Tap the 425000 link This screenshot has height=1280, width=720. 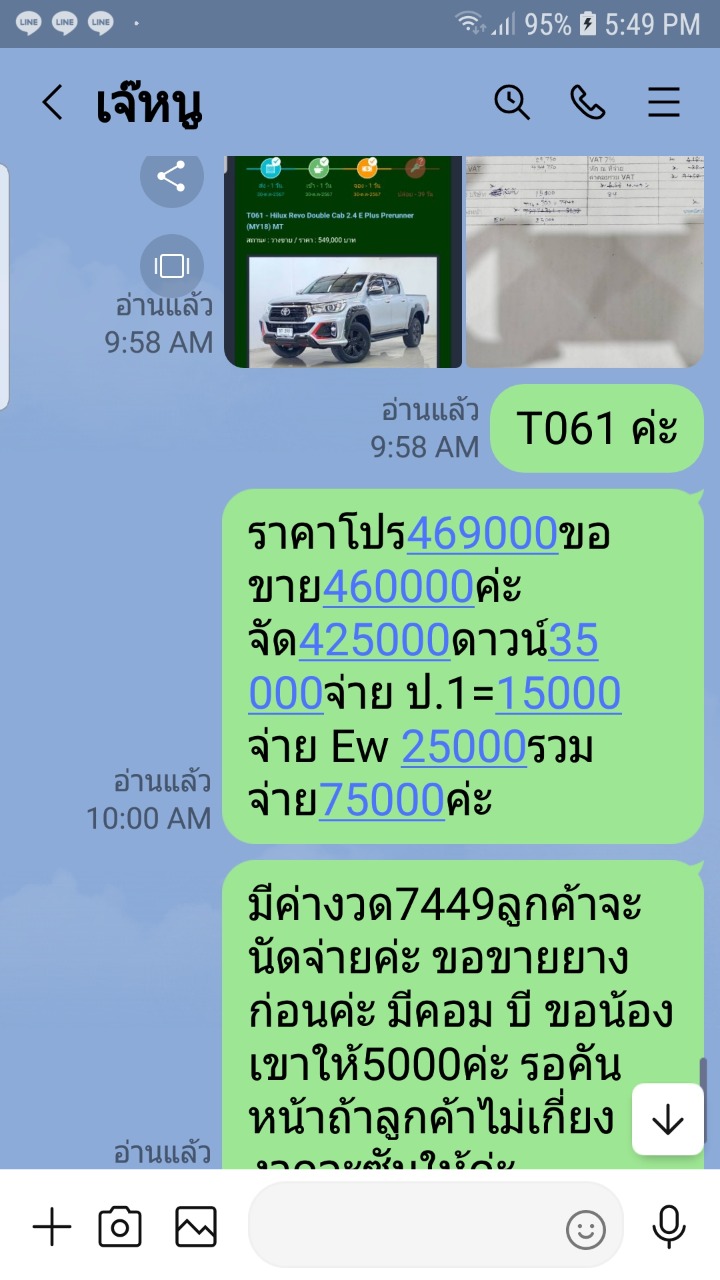(x=374, y=641)
